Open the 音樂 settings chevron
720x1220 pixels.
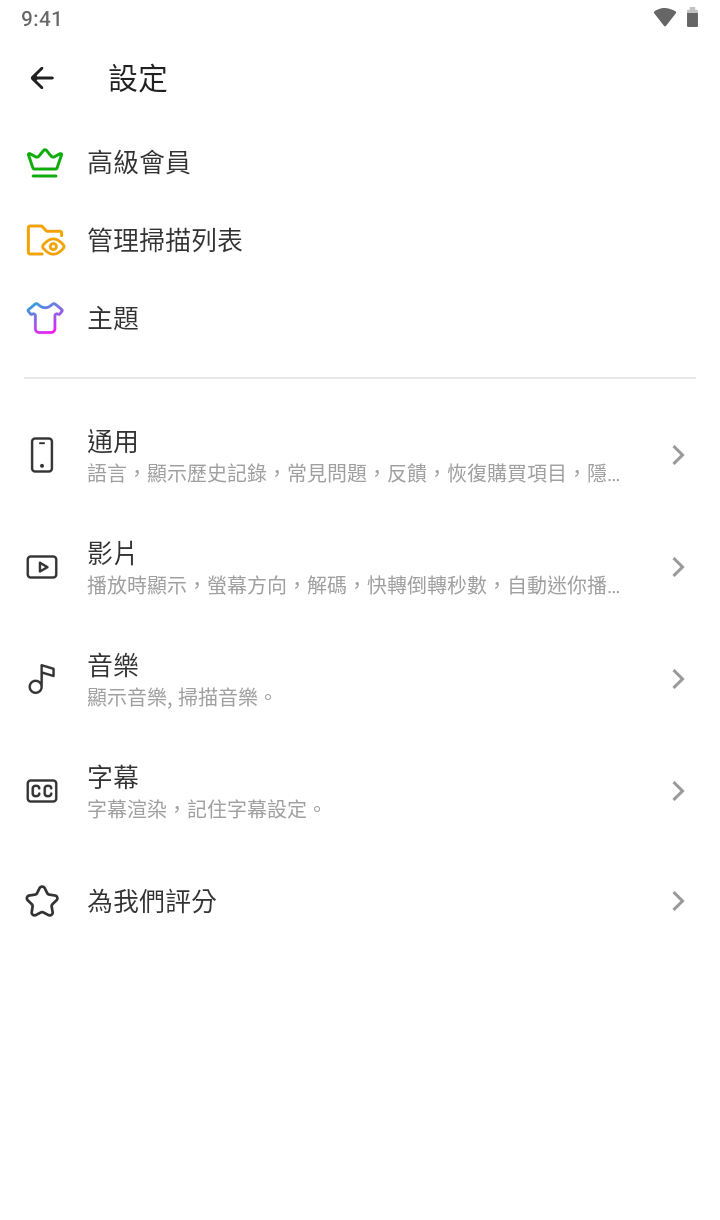[678, 679]
